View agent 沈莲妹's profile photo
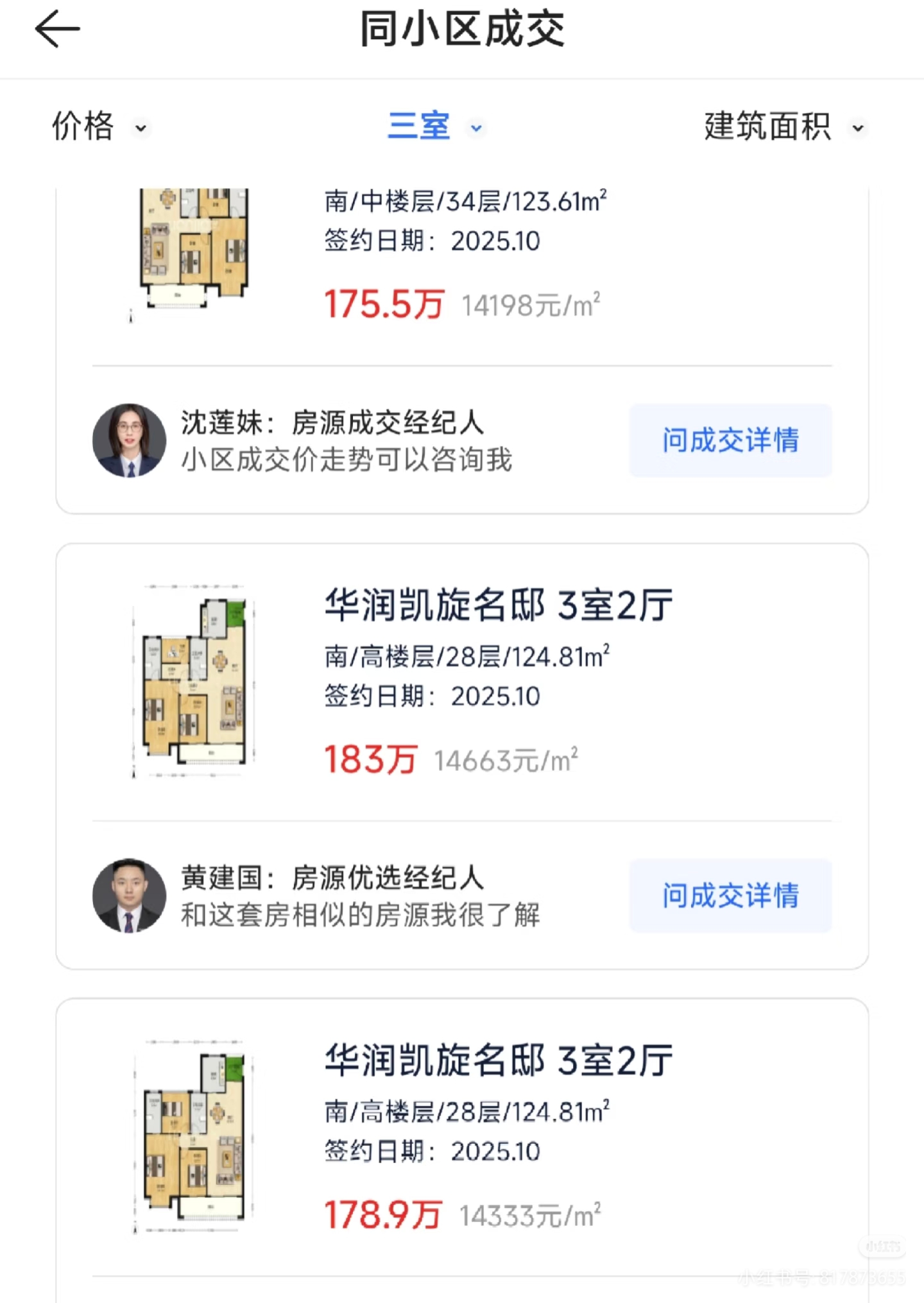The height and width of the screenshot is (1303, 924). 130,440
